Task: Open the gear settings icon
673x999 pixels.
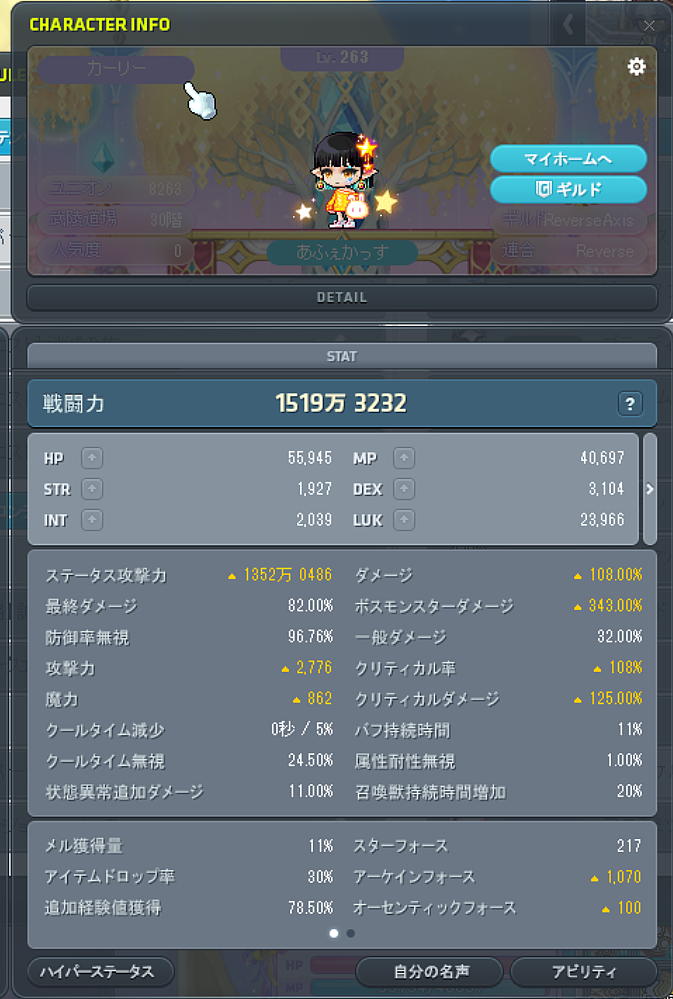Action: pyautogui.click(x=636, y=67)
